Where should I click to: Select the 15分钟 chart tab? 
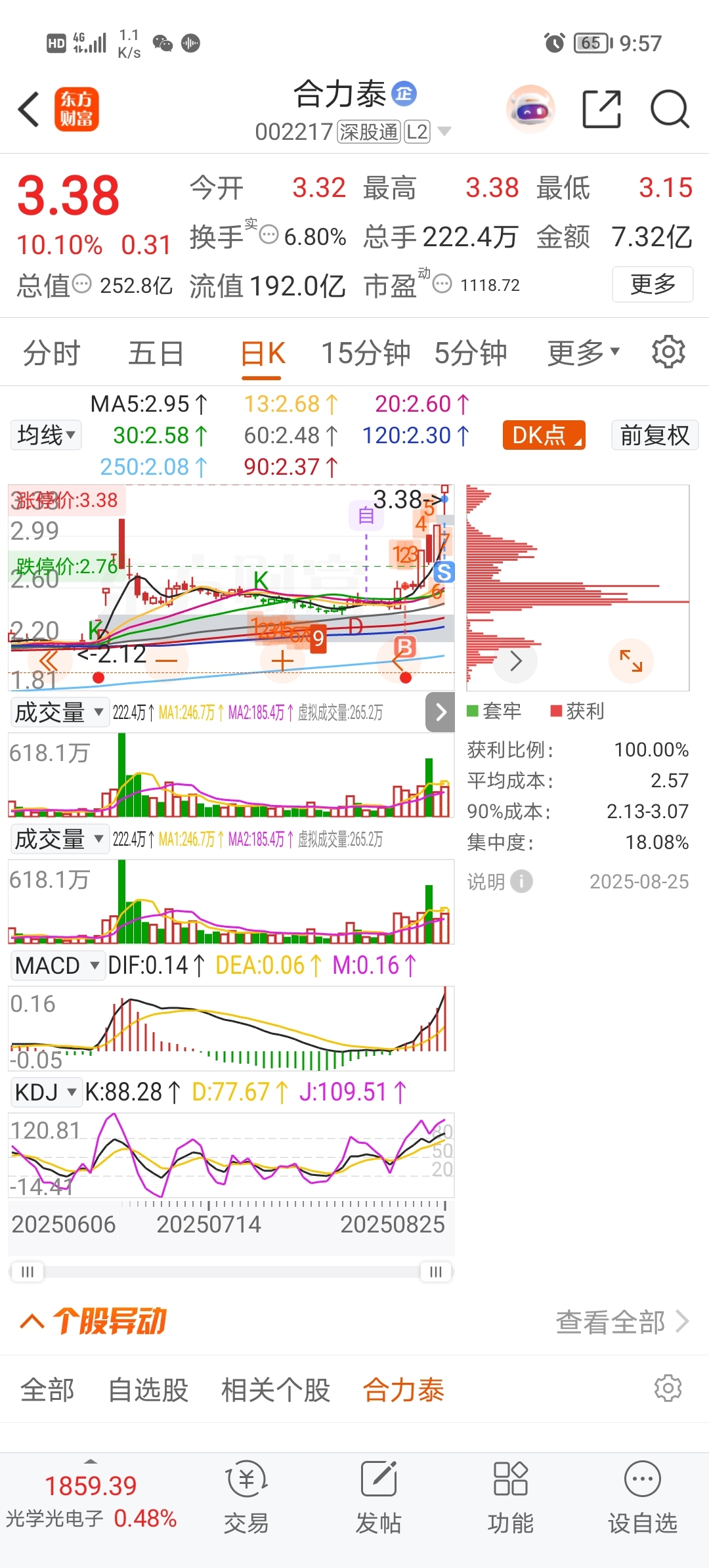(x=365, y=353)
